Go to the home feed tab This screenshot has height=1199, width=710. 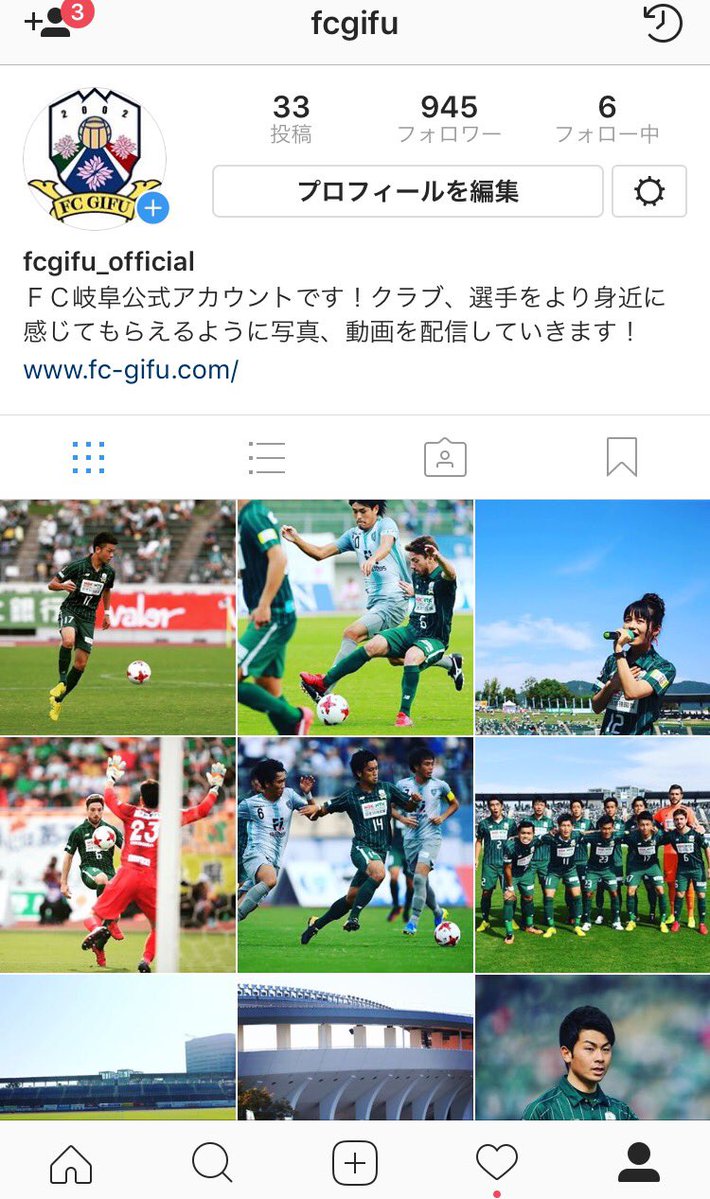click(x=71, y=1163)
